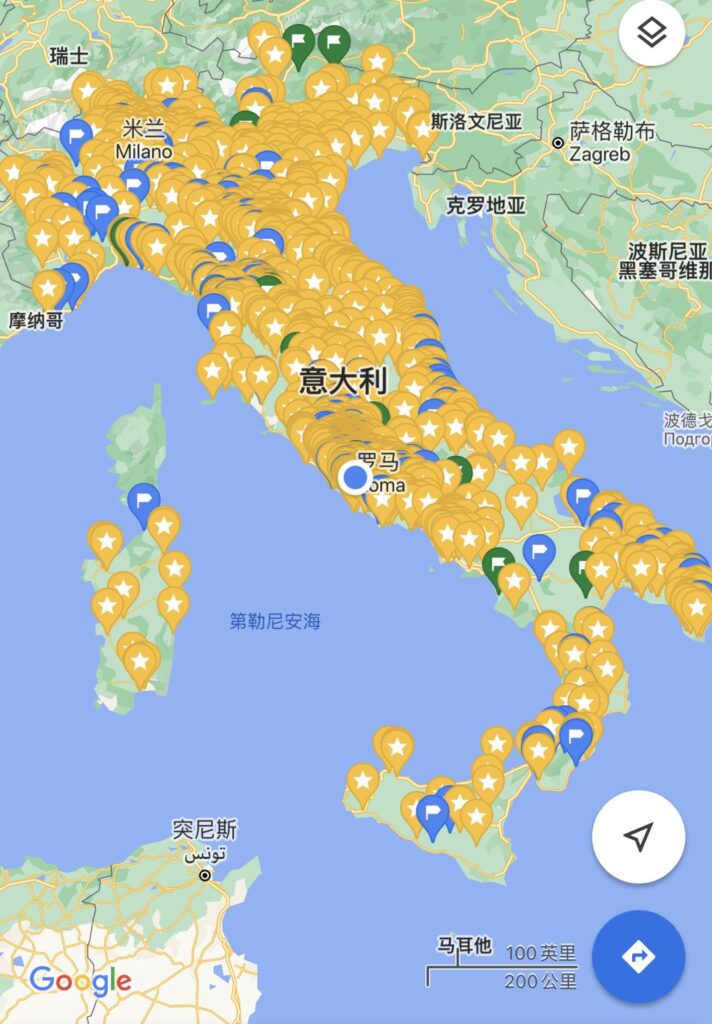Image resolution: width=712 pixels, height=1024 pixels.
Task: Open the map layers button
Action: pyautogui.click(x=651, y=35)
